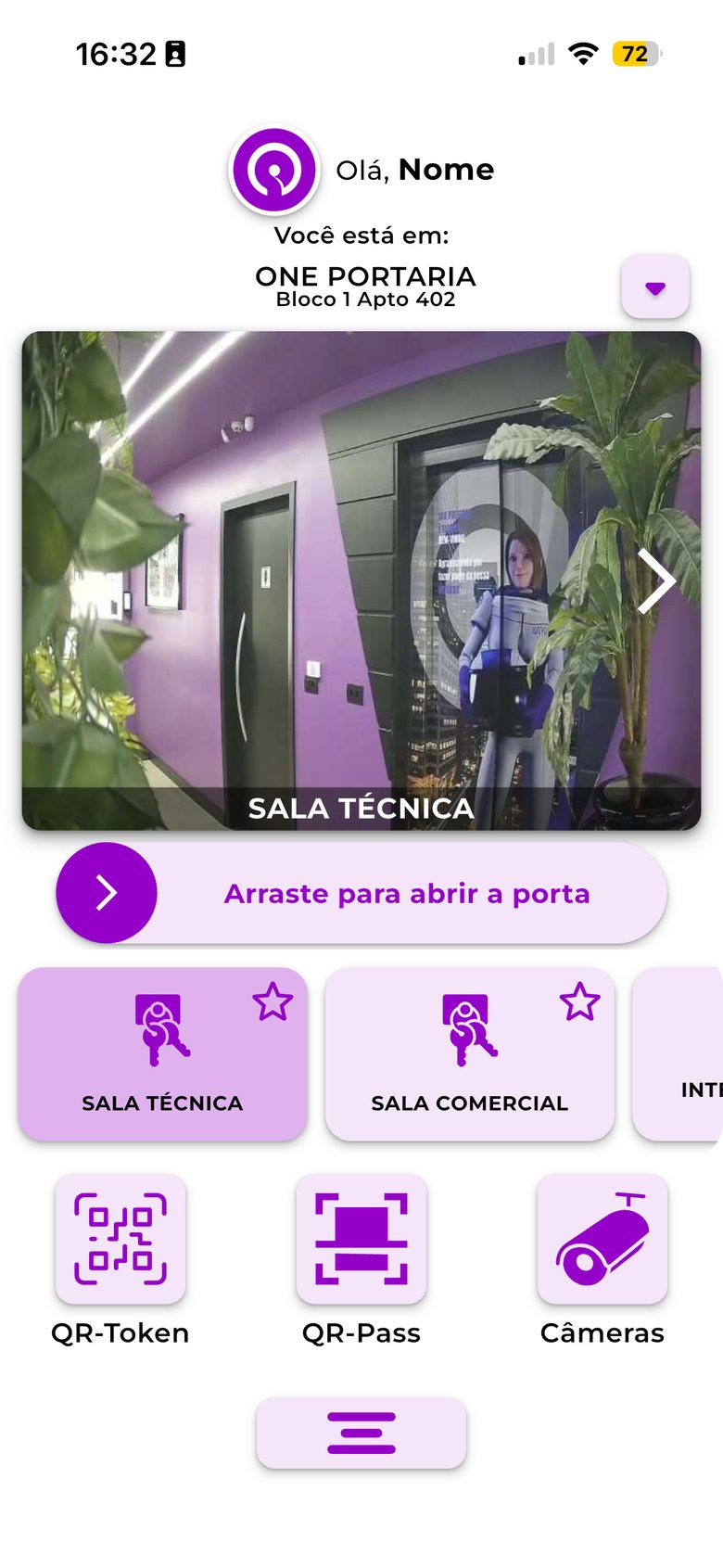Image resolution: width=723 pixels, height=1568 pixels.
Task: Select the SALA COMERCIAL door card
Action: (470, 1053)
